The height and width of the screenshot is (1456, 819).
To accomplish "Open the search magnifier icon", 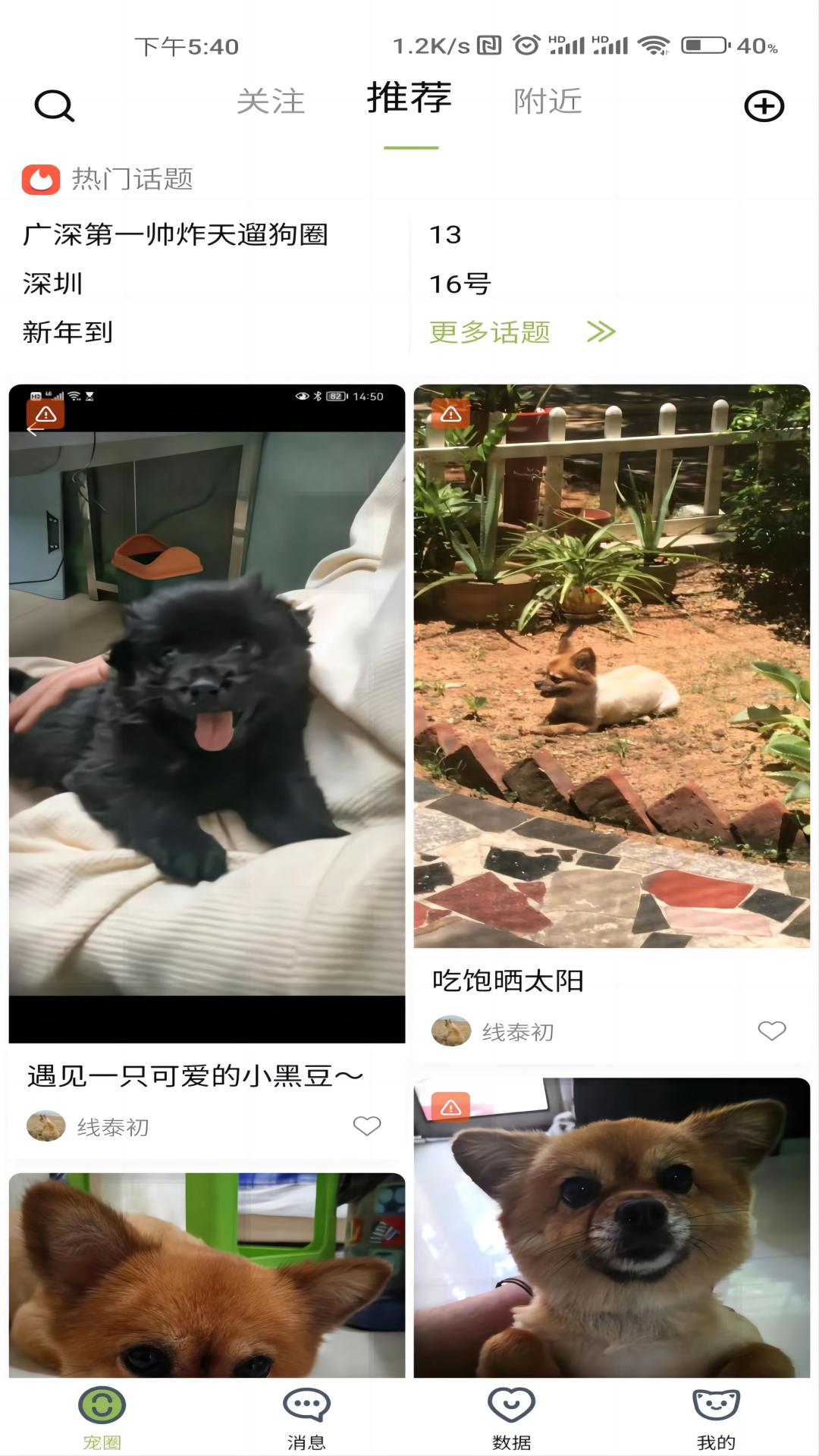I will [x=55, y=105].
